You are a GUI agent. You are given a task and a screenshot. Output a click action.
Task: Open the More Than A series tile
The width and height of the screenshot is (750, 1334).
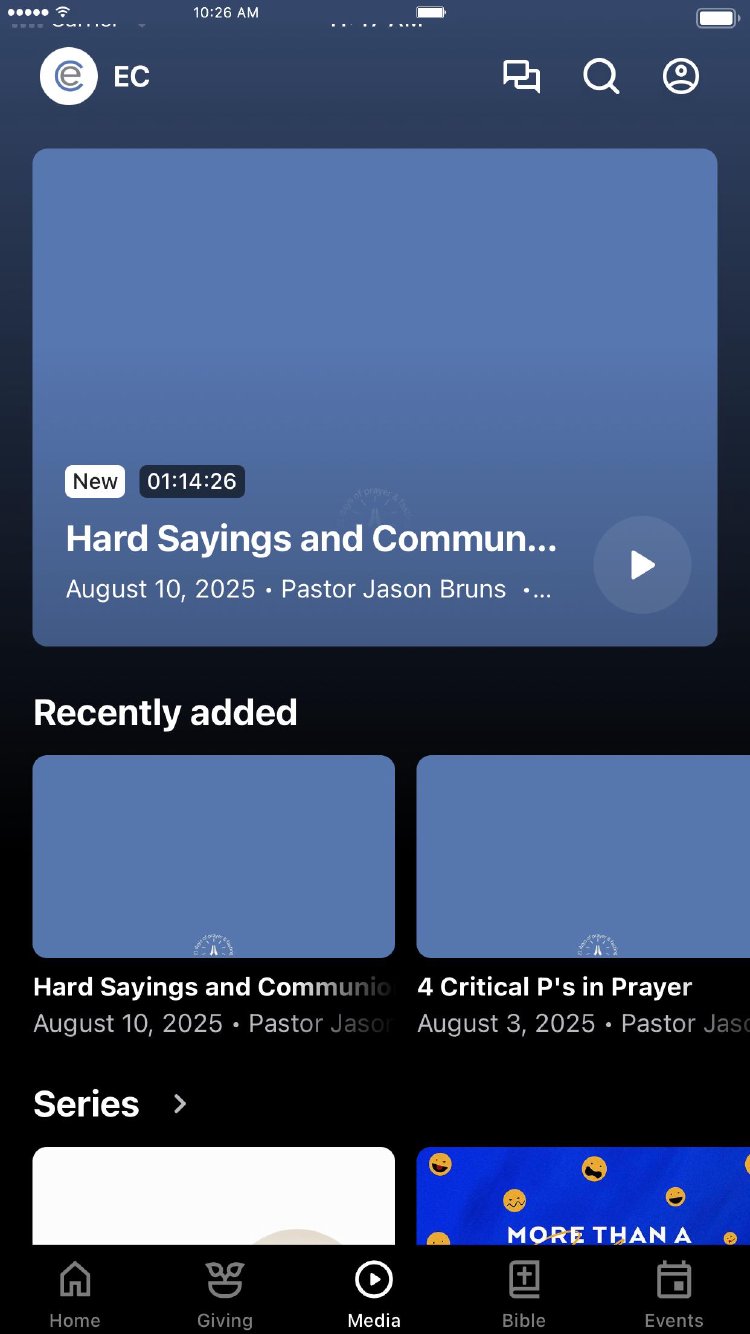583,1196
